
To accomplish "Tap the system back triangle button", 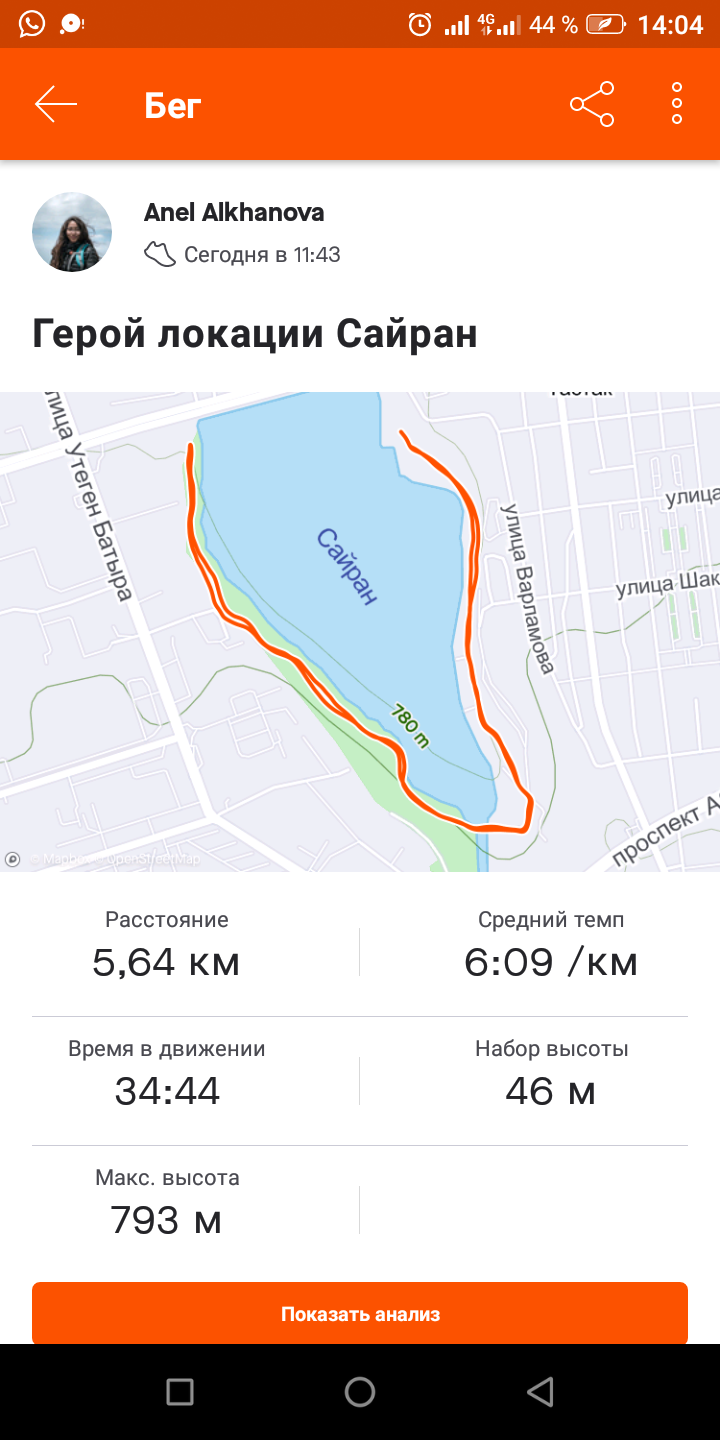I will [540, 1391].
